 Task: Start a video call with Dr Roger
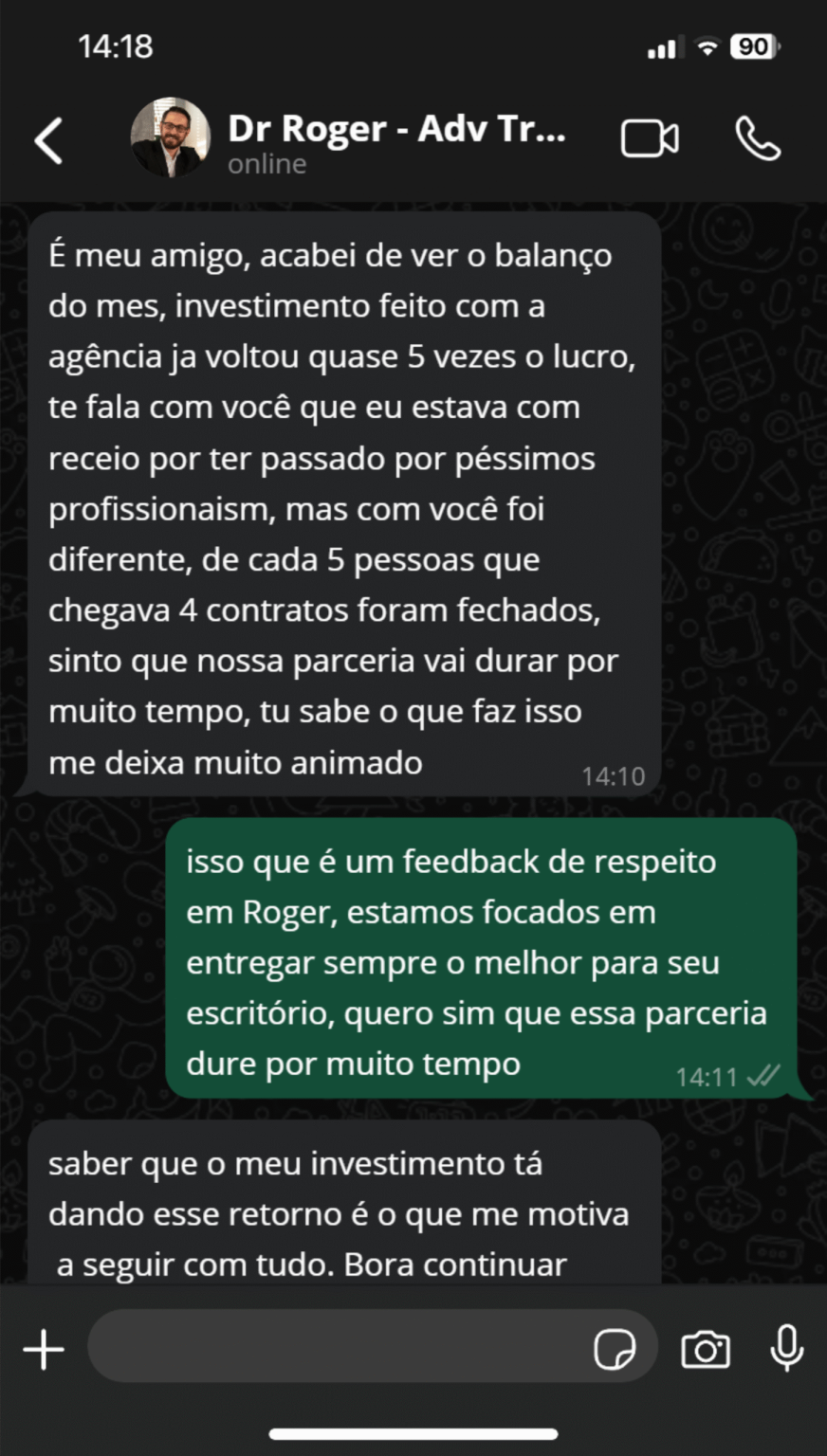pos(650,139)
